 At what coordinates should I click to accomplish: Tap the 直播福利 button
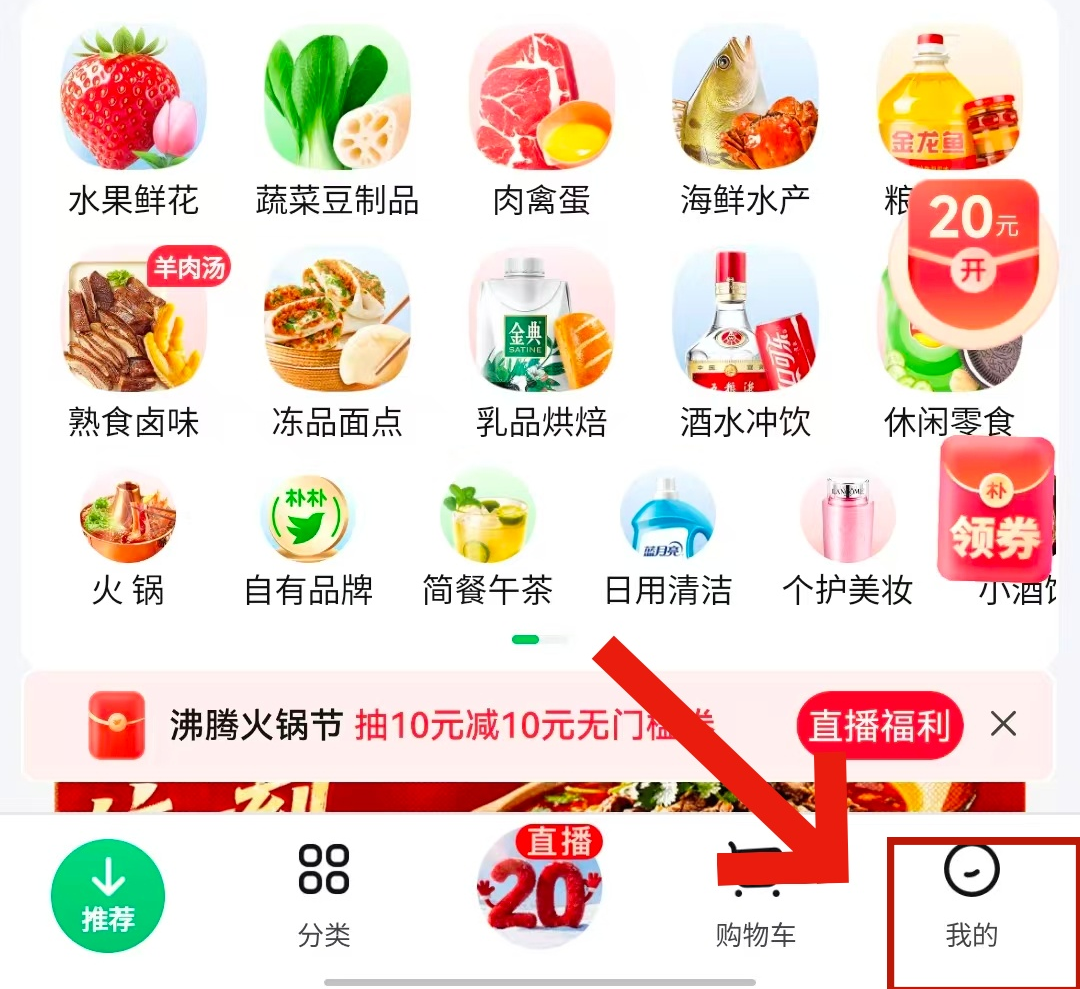coord(879,726)
